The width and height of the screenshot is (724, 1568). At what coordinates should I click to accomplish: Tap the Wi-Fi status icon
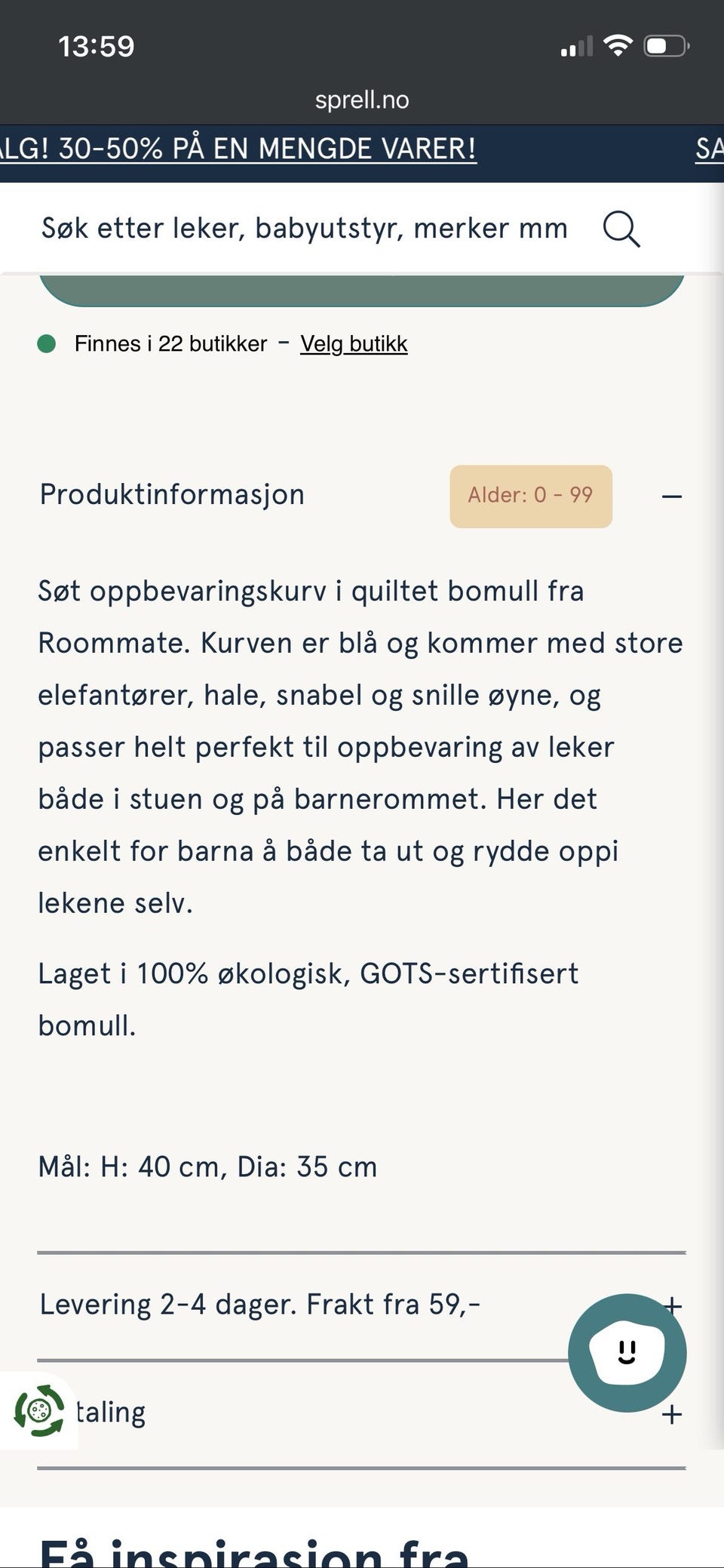[x=618, y=45]
